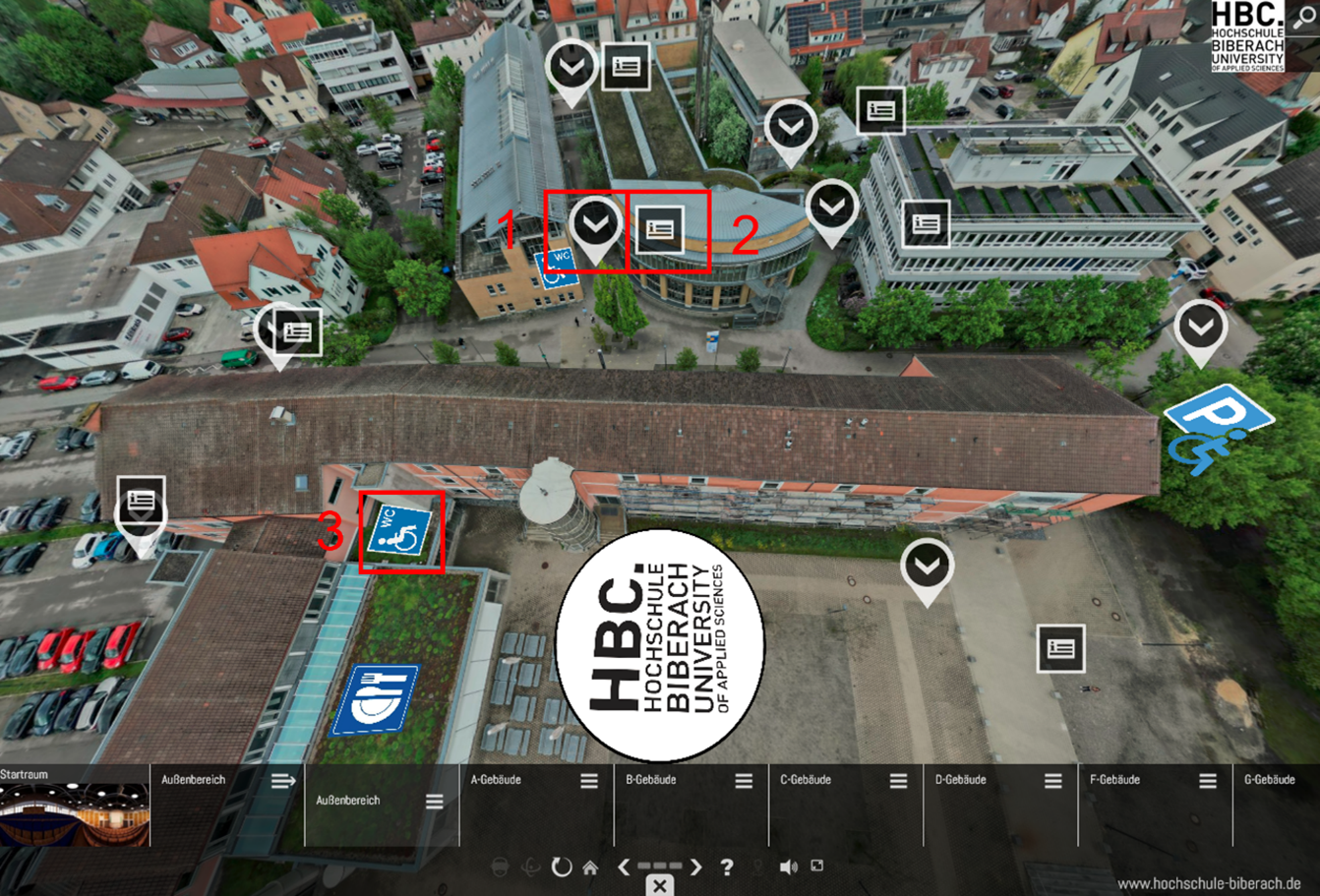Show D-Gebäude panoramas
Screen dimensions: 1320x896
1052,781
